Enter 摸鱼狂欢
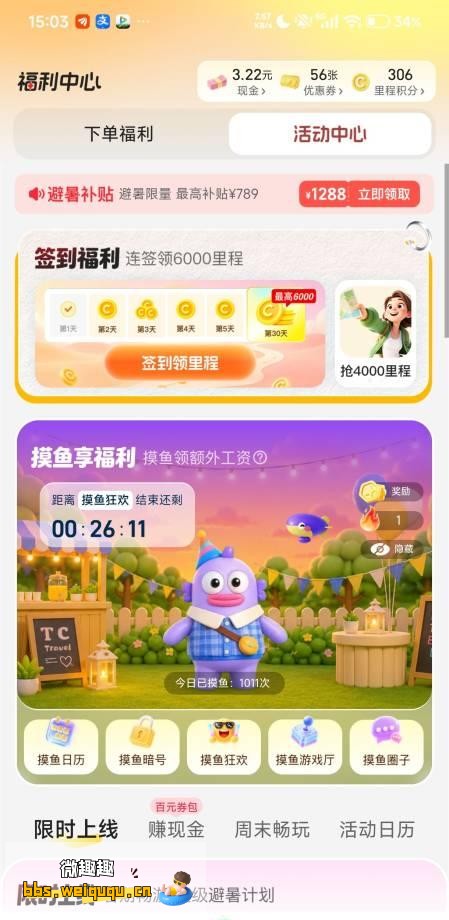This screenshot has height=920, width=449. [x=224, y=747]
